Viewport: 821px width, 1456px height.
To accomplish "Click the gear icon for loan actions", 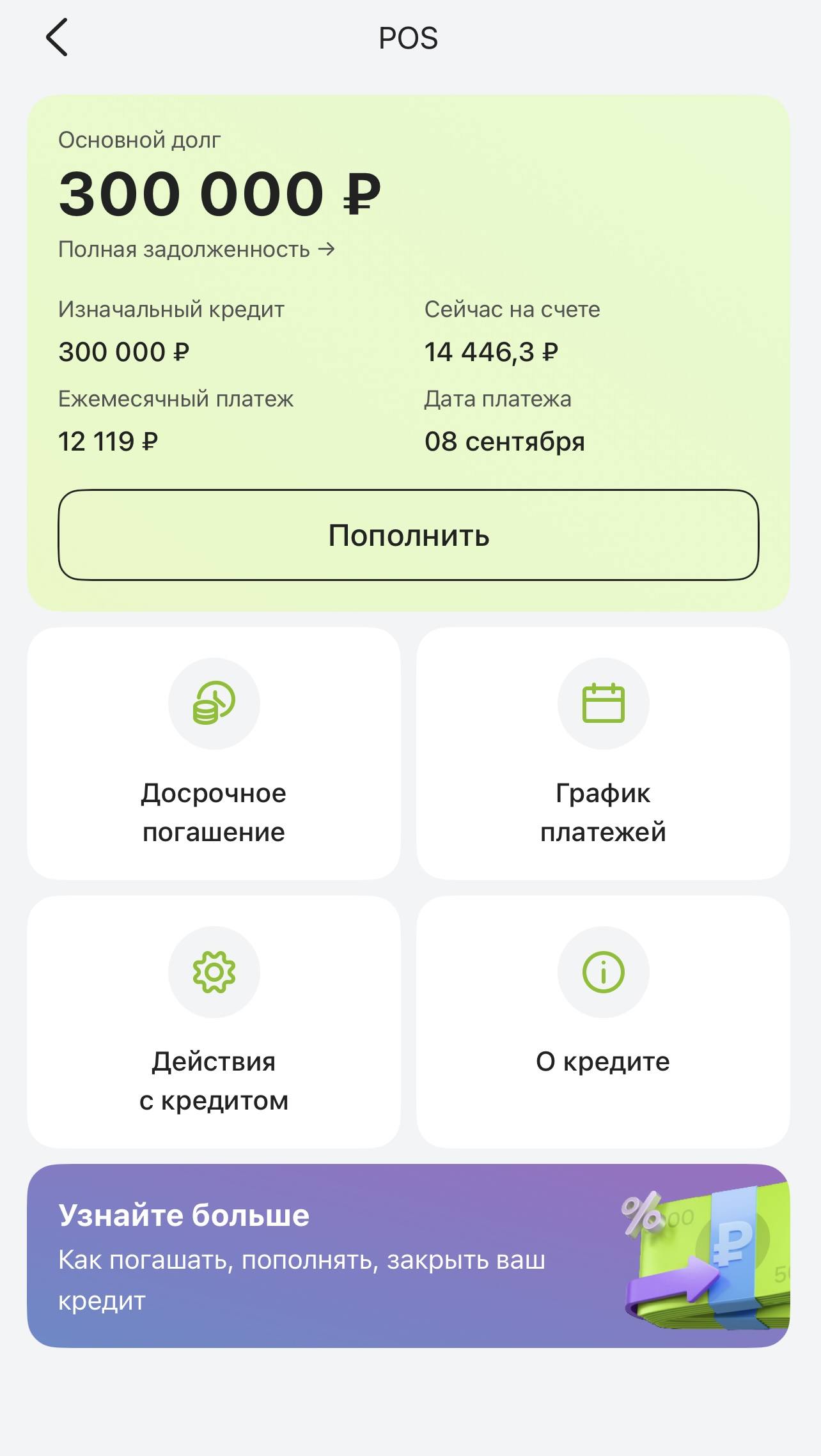I will pyautogui.click(x=214, y=971).
